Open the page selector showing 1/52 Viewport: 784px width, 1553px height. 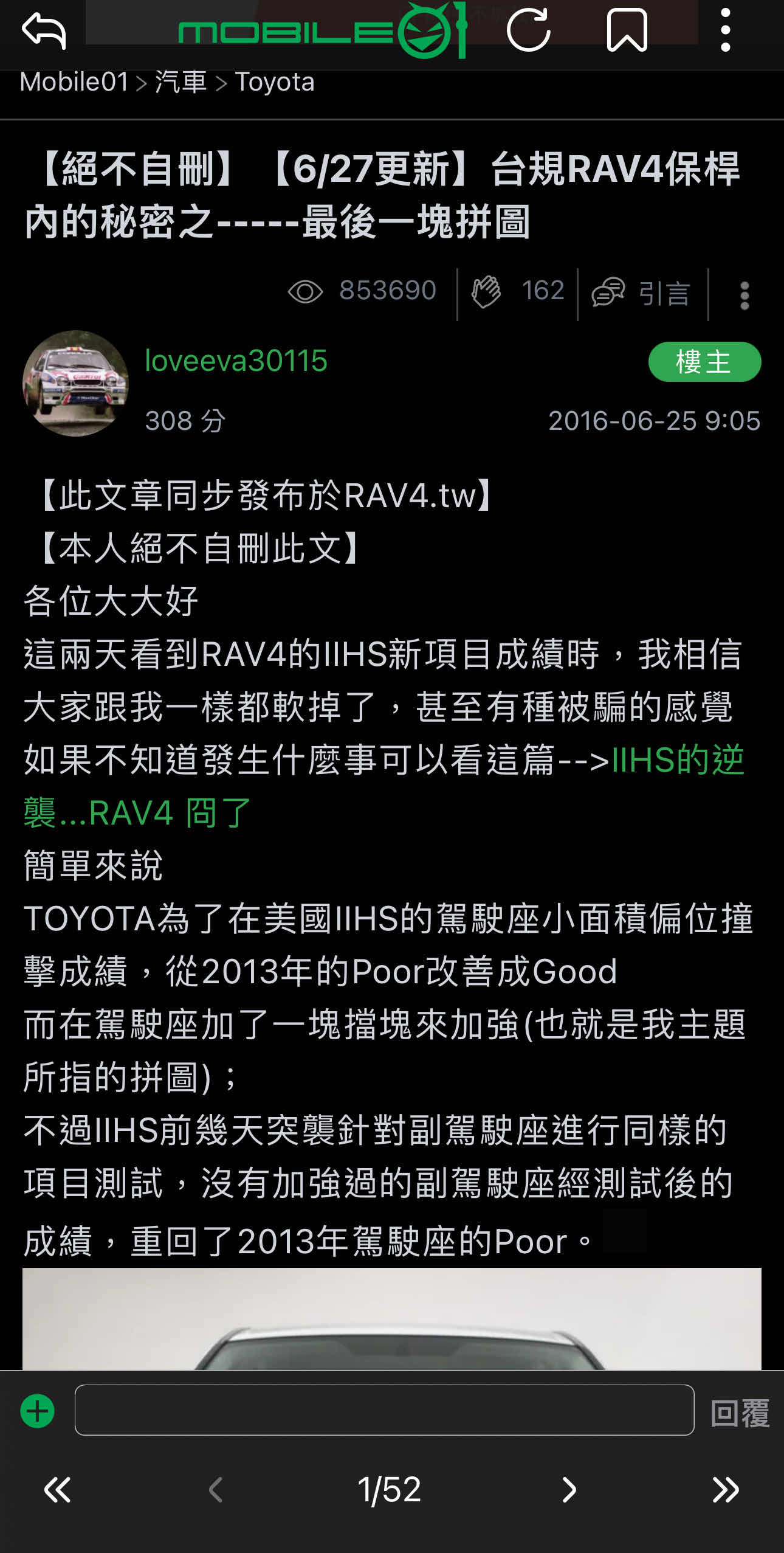pyautogui.click(x=389, y=1490)
